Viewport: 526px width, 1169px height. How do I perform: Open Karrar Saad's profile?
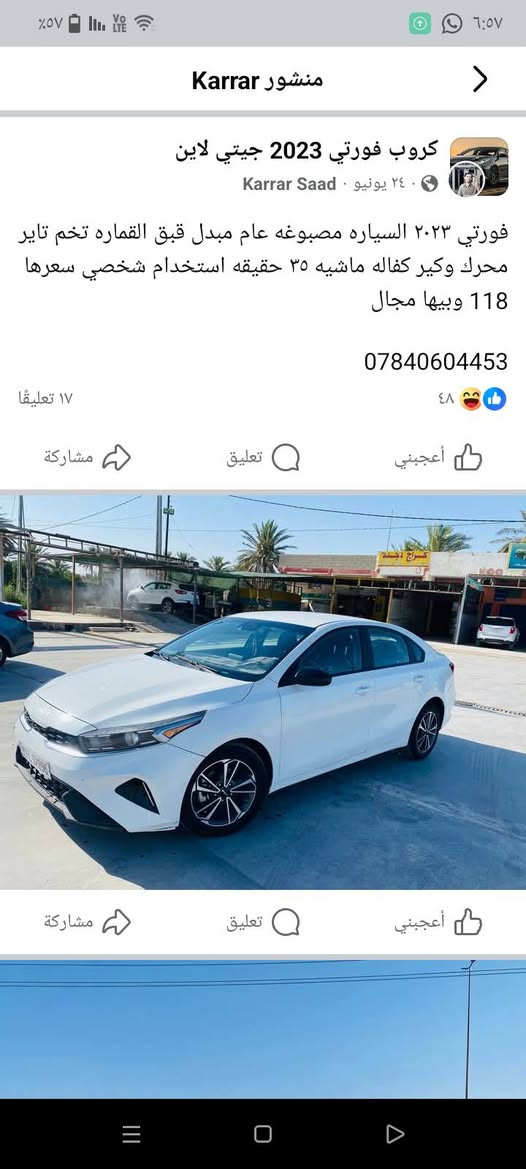(289, 184)
